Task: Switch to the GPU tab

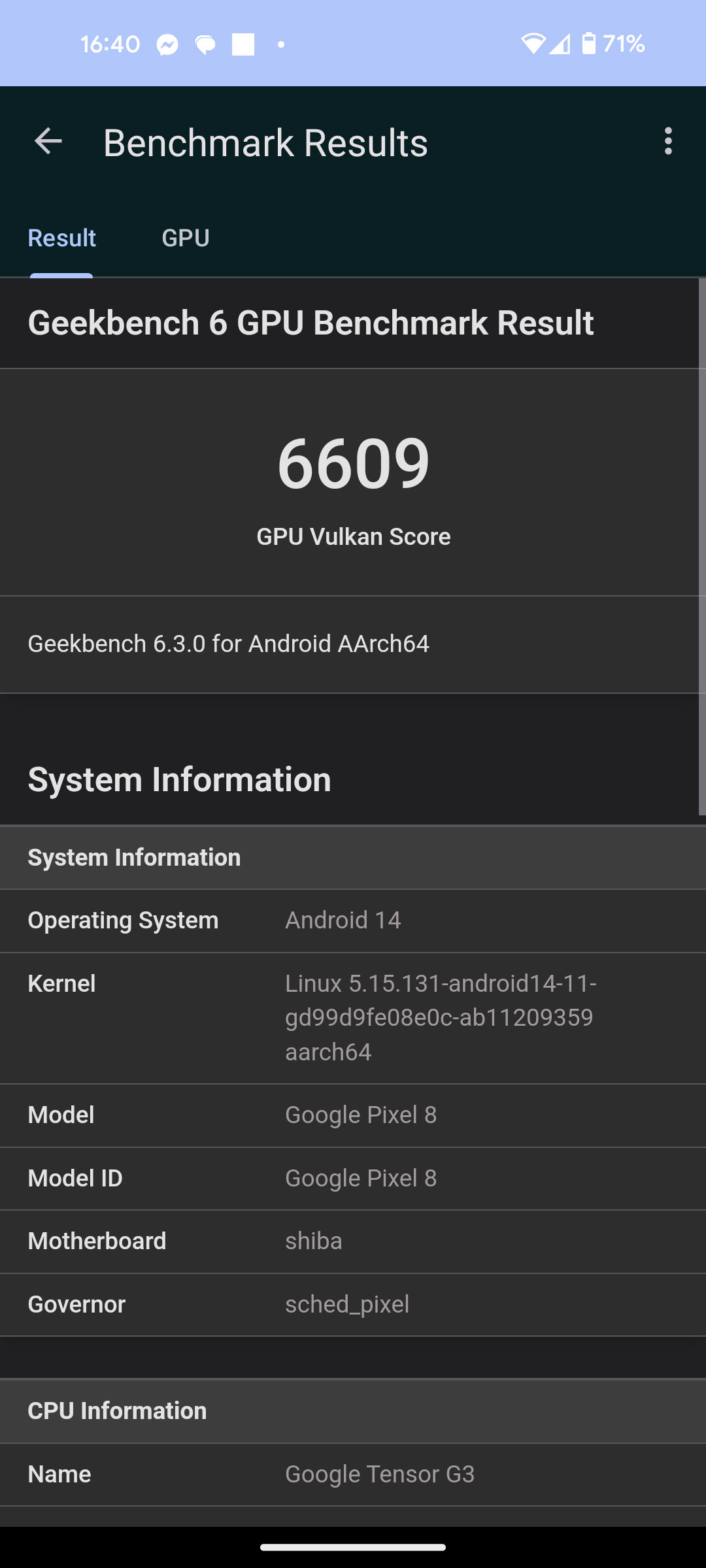Action: click(x=186, y=238)
